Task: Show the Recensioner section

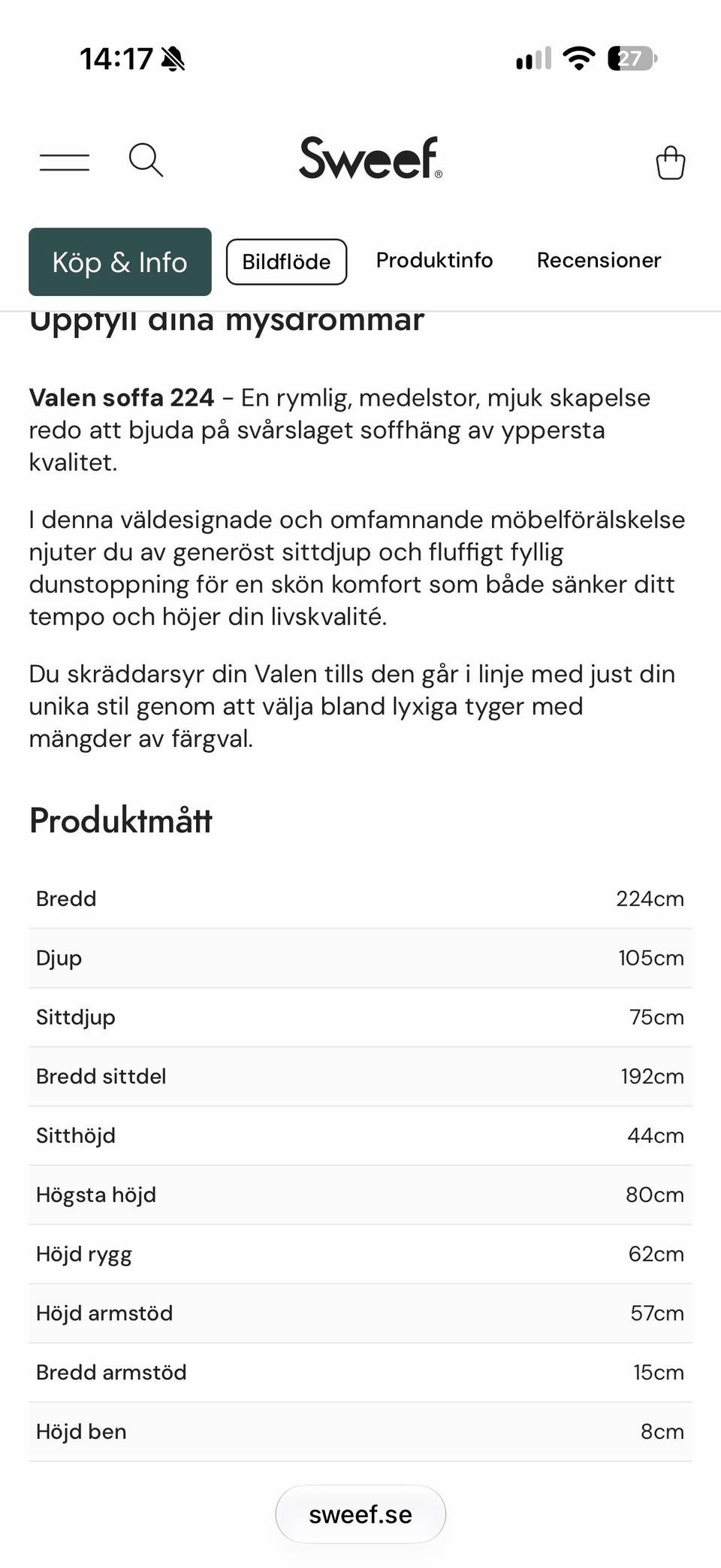Action: (x=599, y=260)
